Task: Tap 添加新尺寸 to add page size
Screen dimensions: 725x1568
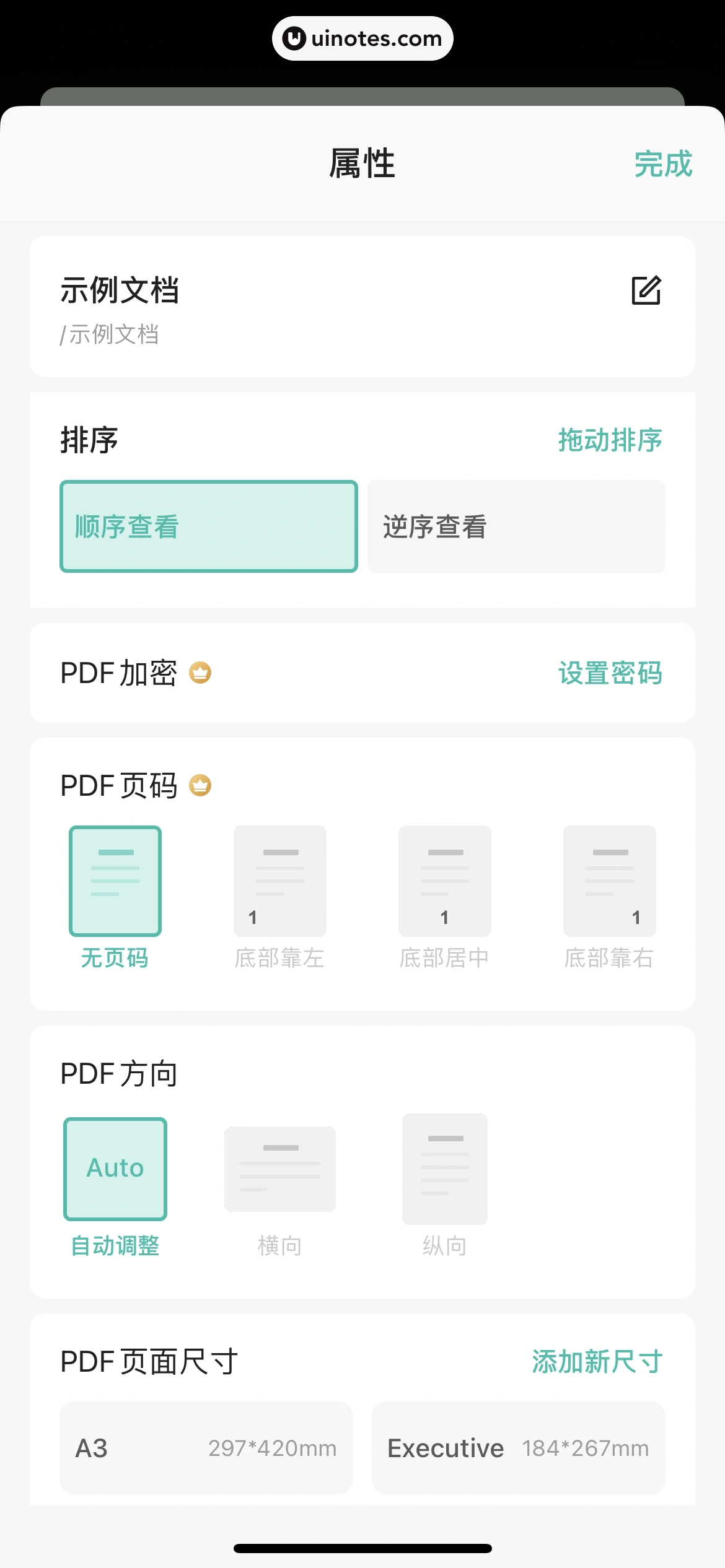Action: pos(597,1362)
